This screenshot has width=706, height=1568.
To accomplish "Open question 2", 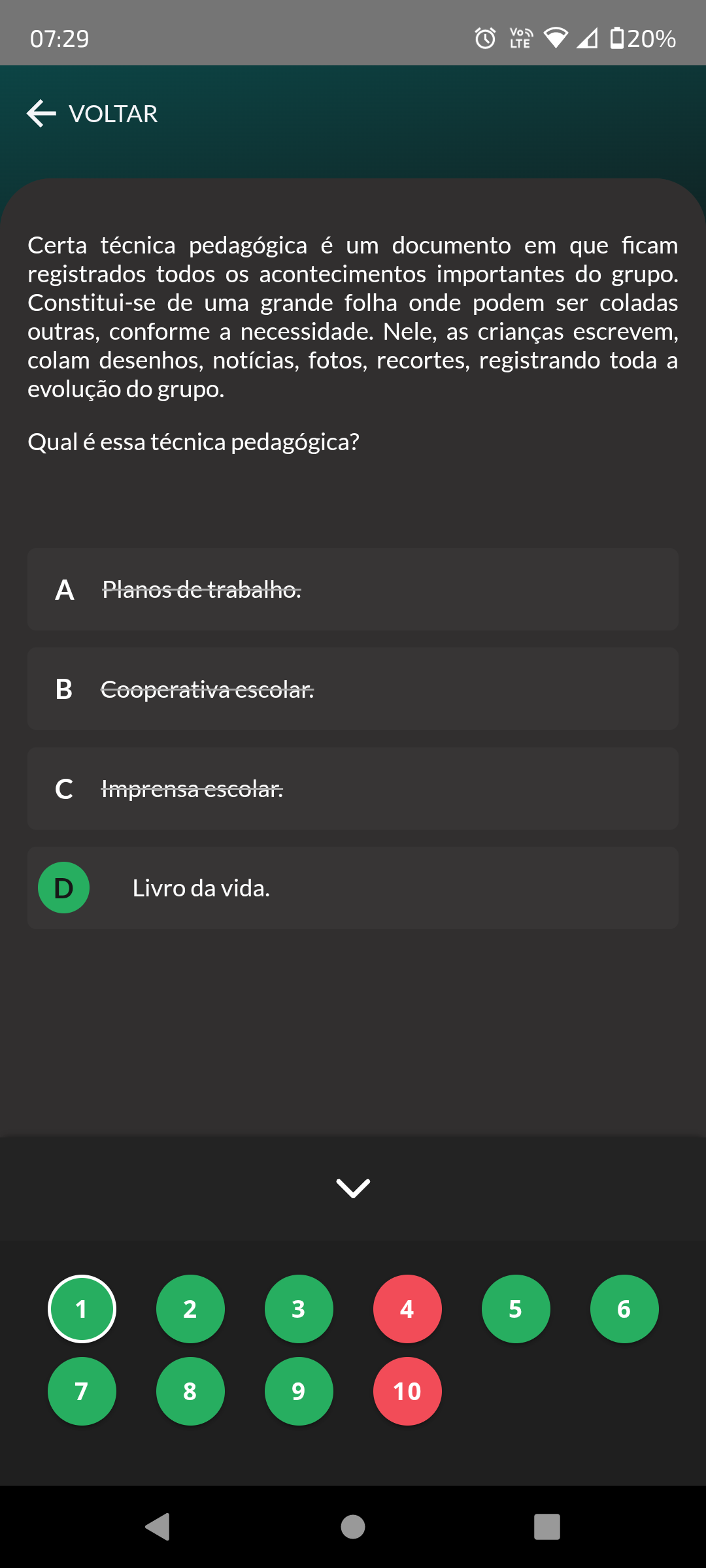I will point(190,1309).
